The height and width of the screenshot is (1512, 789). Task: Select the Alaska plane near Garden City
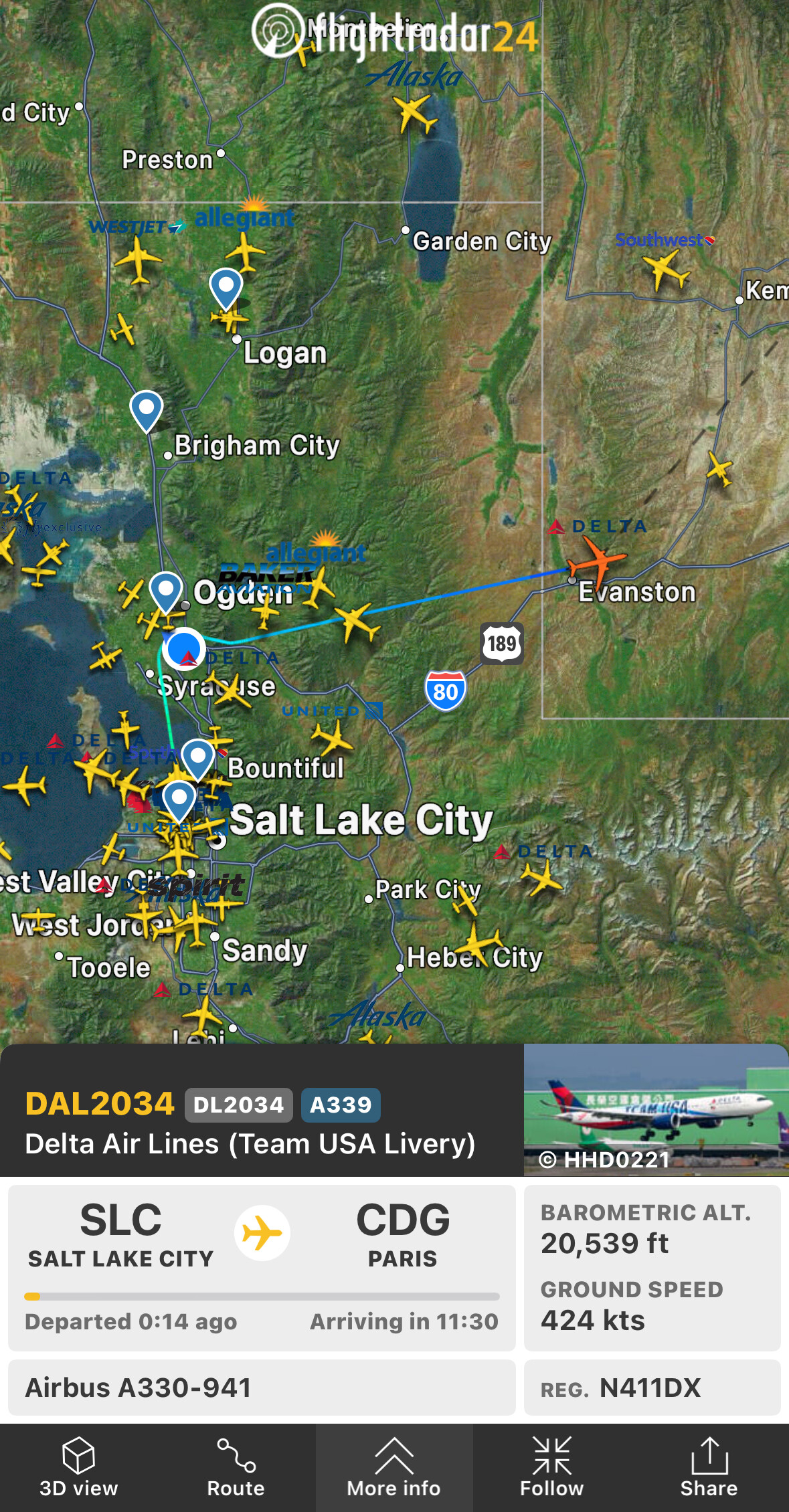tap(415, 112)
